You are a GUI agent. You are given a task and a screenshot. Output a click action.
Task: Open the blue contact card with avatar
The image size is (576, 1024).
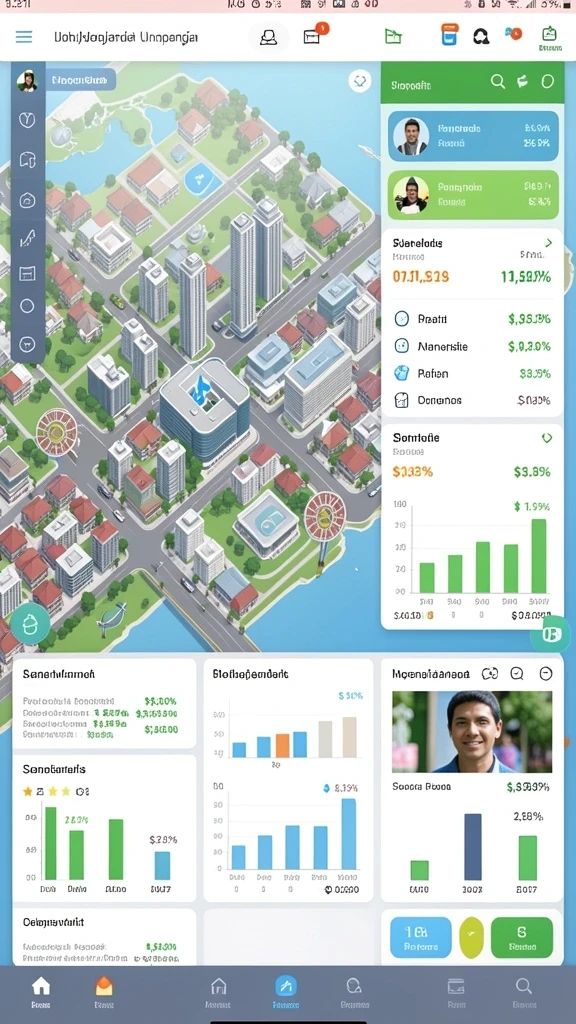(x=473, y=136)
